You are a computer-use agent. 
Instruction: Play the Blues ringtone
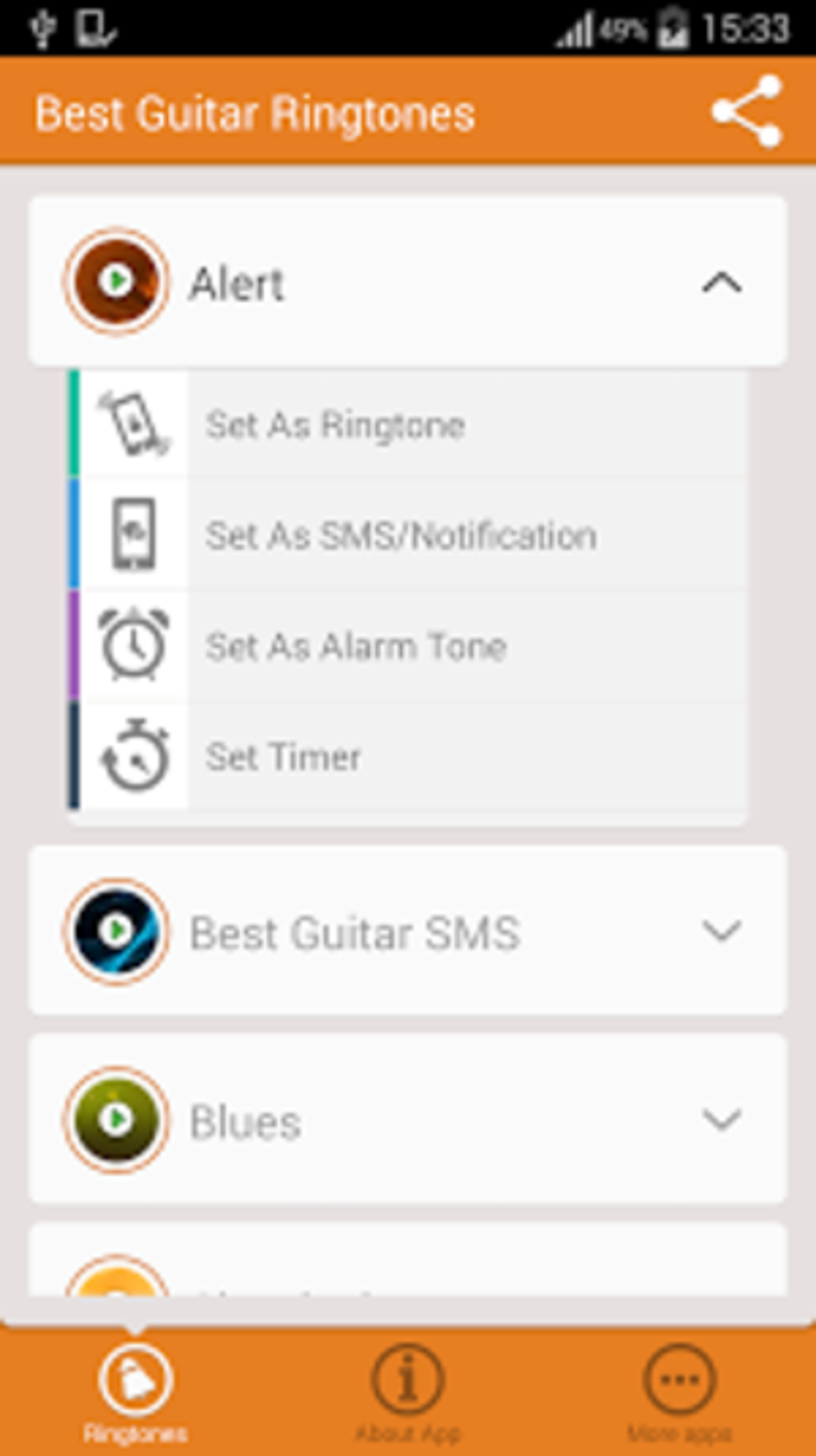coord(117,1120)
